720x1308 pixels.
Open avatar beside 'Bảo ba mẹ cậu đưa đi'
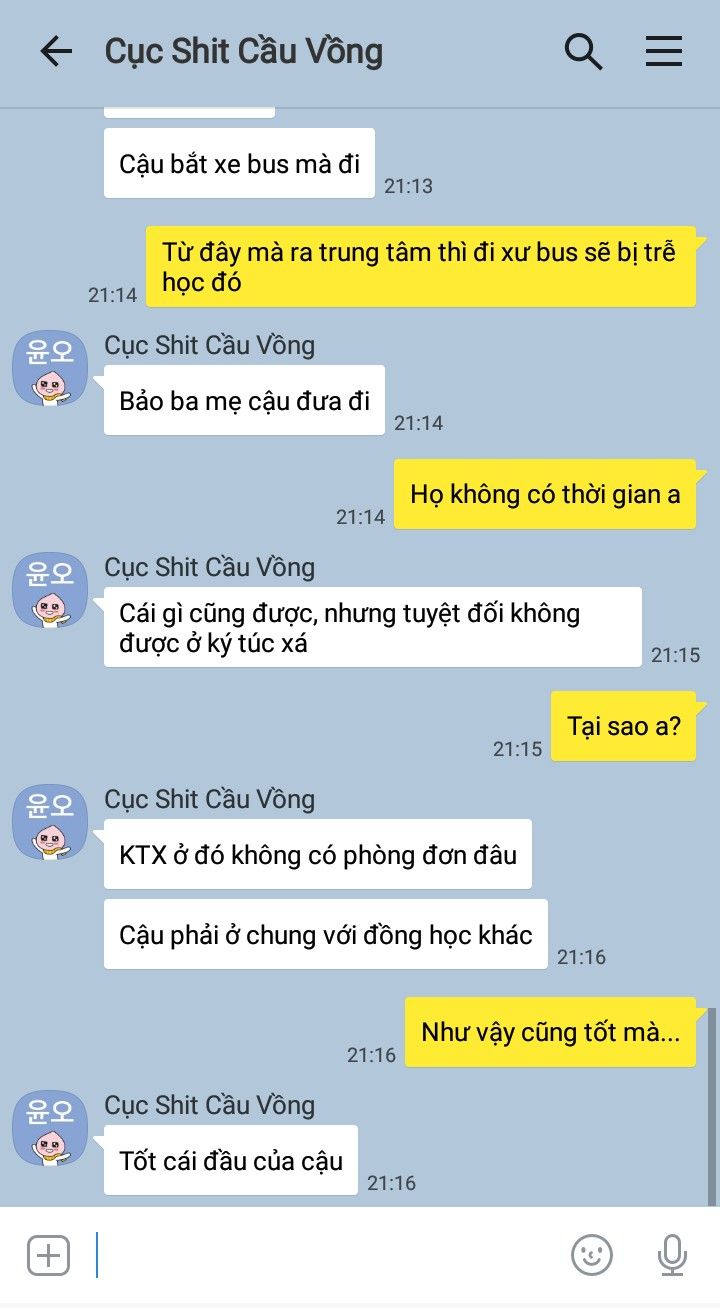tap(50, 369)
